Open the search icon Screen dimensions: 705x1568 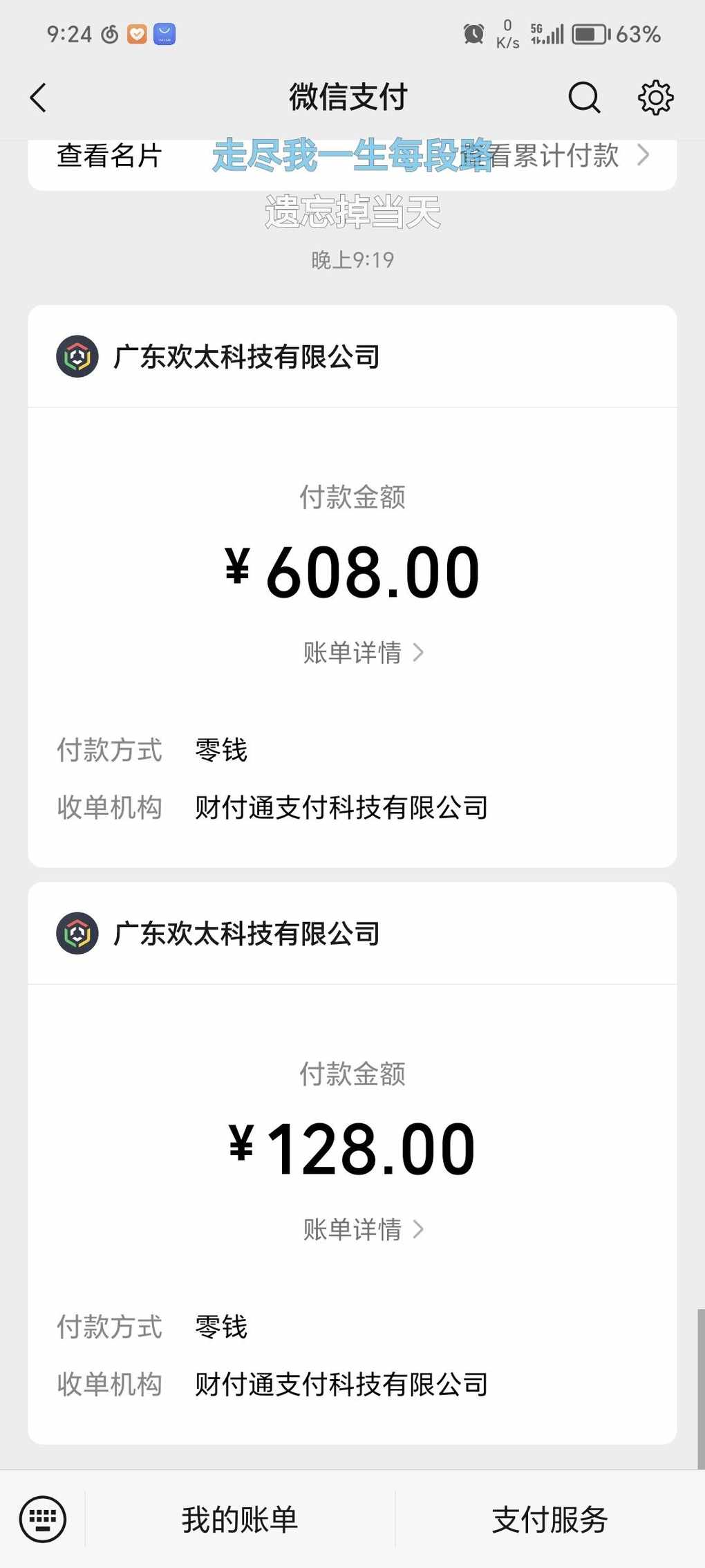pos(584,98)
